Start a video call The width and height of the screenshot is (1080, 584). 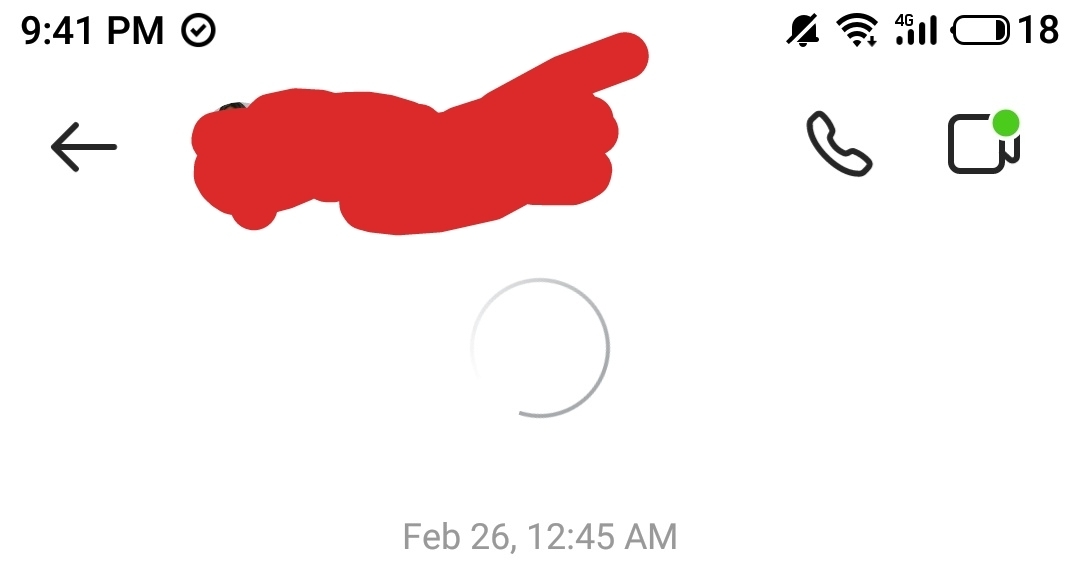[982, 146]
